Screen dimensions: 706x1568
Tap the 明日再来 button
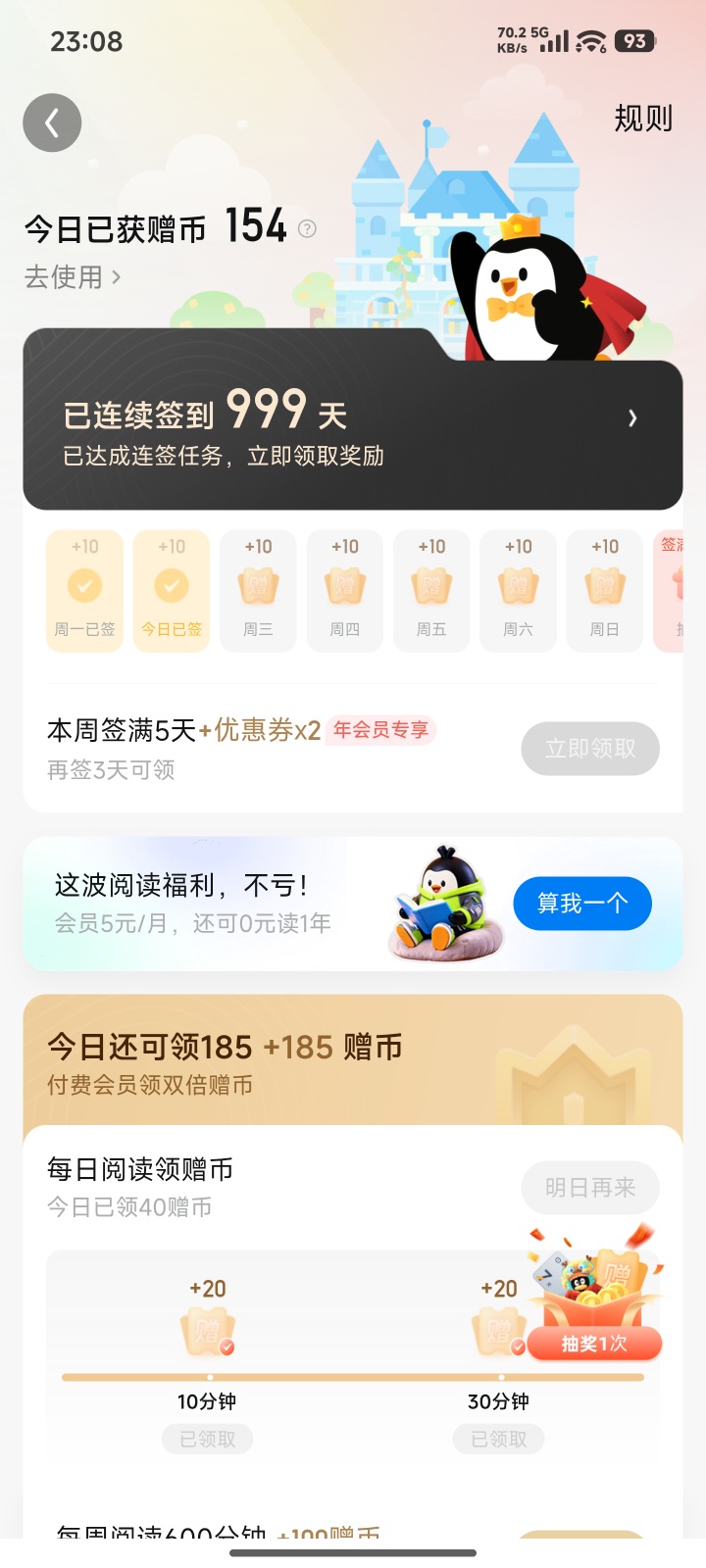[x=590, y=1188]
